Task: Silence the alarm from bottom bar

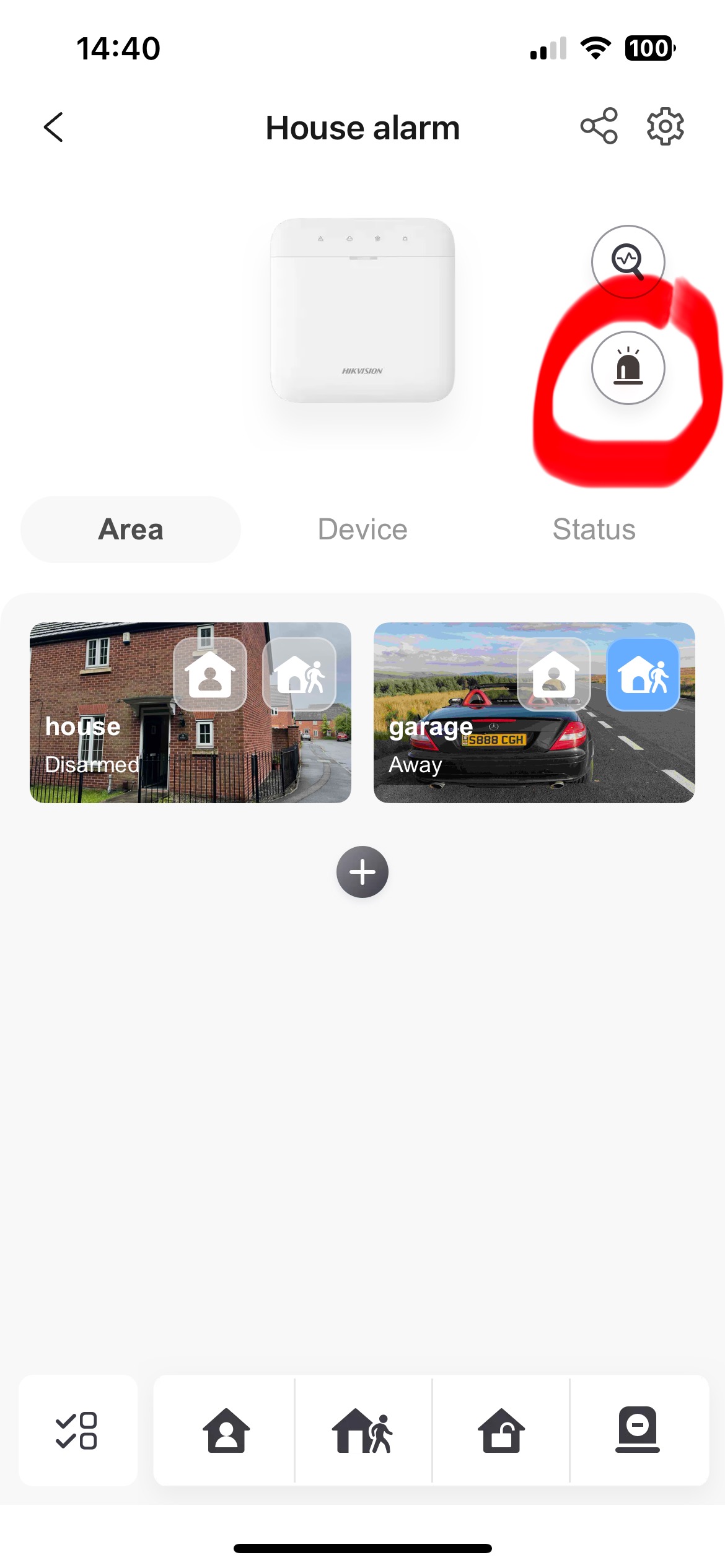Action: [638, 1431]
